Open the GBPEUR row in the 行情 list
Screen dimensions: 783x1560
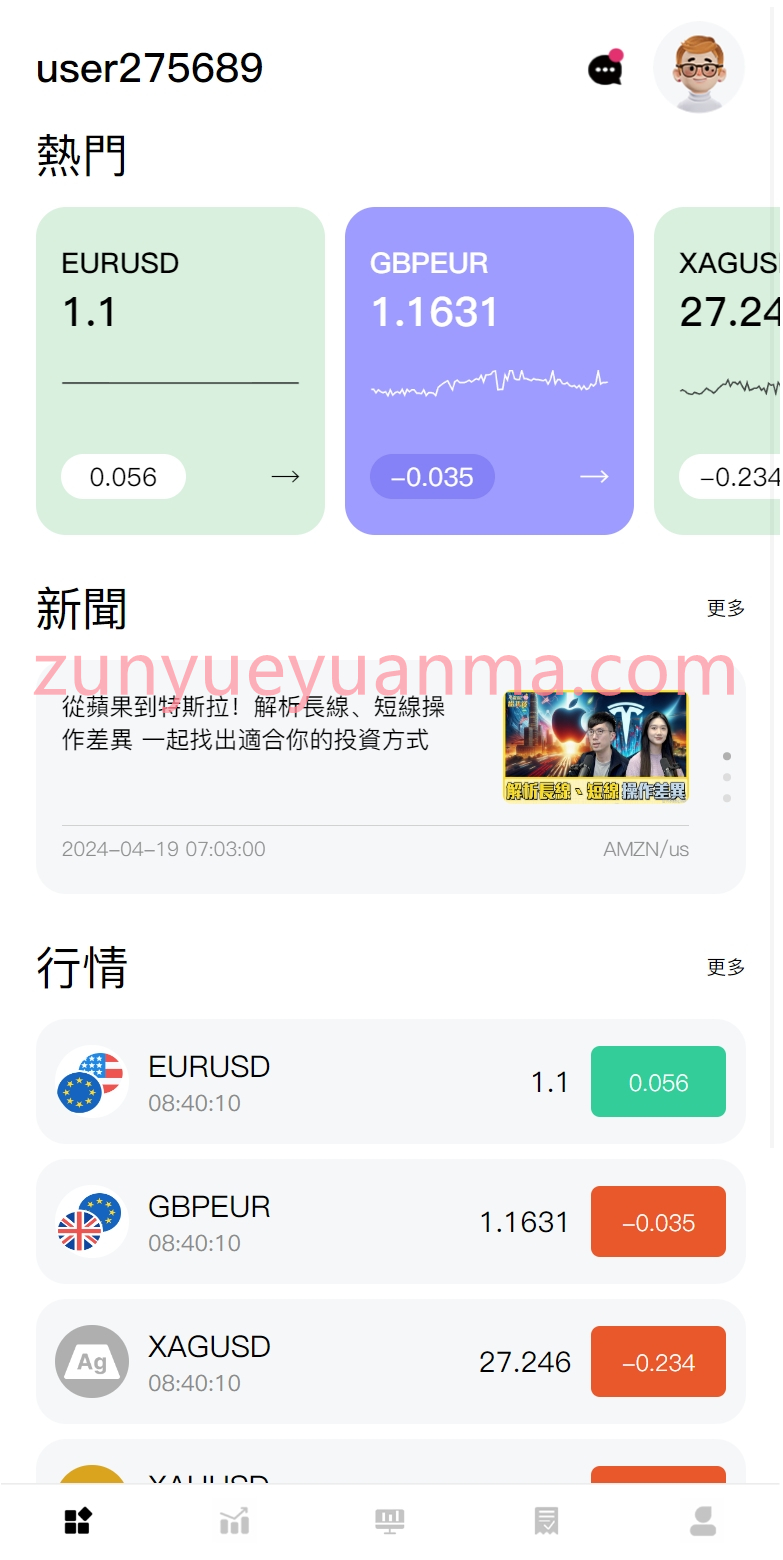pyautogui.click(x=391, y=1222)
